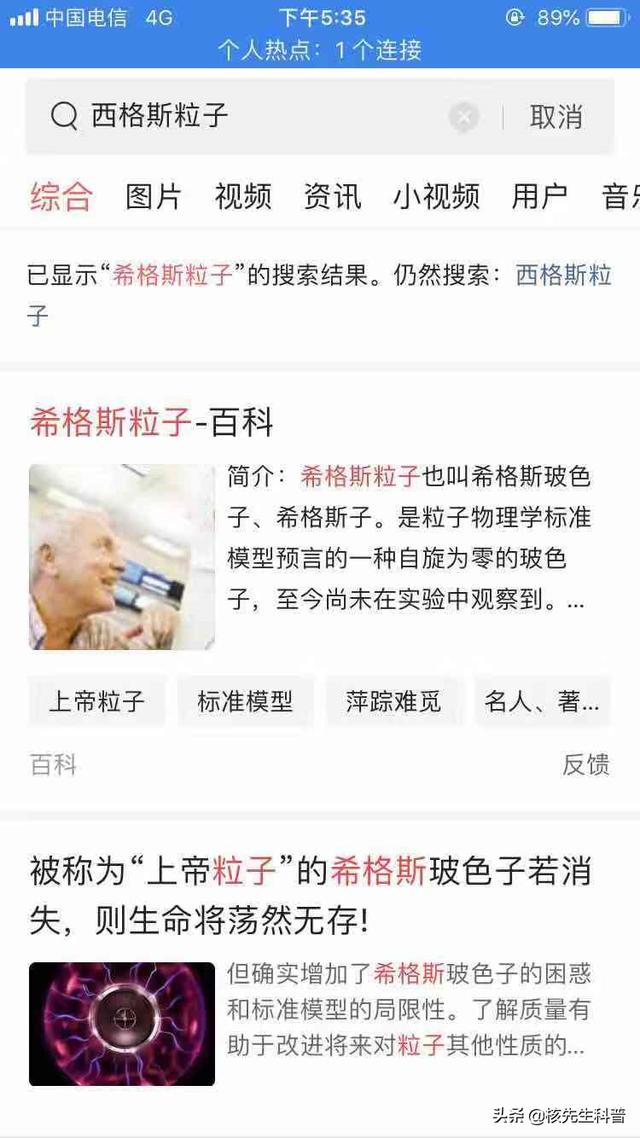The width and height of the screenshot is (640, 1138).
Task: Select the 名人、著… chip
Action: 541,702
